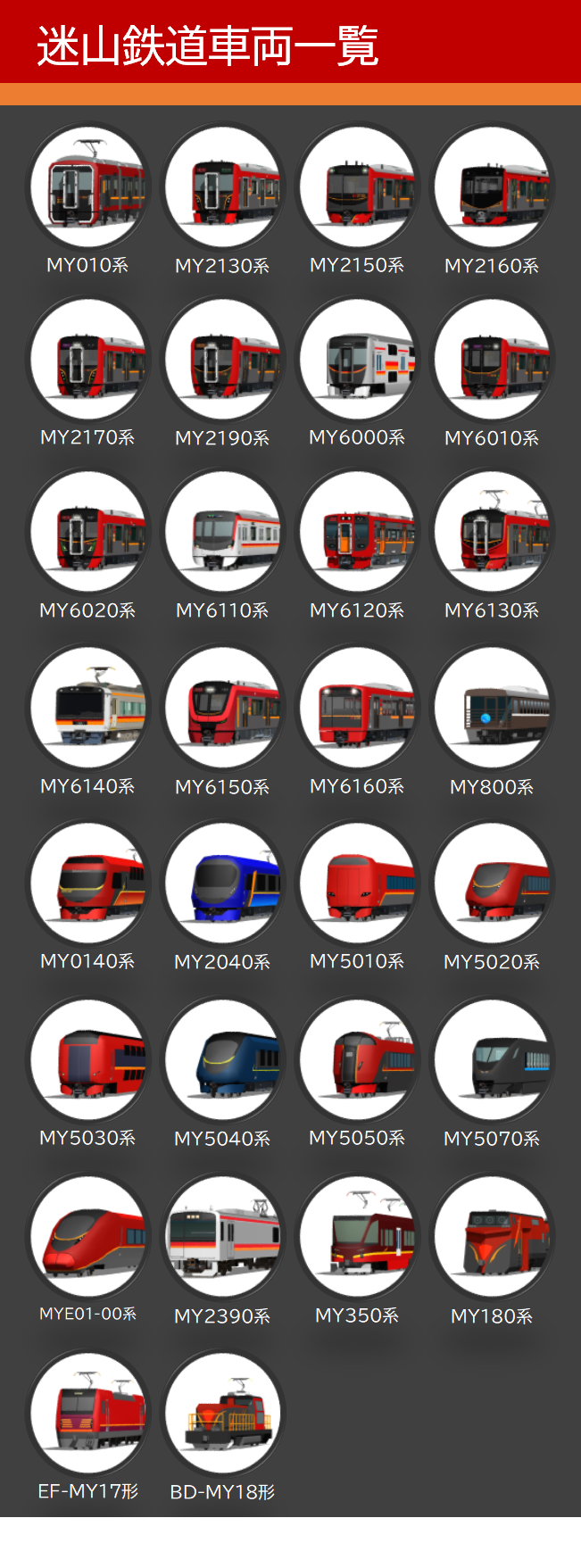Open the MY010系 train tile
This screenshot has height=1568, width=581.
[x=87, y=187]
